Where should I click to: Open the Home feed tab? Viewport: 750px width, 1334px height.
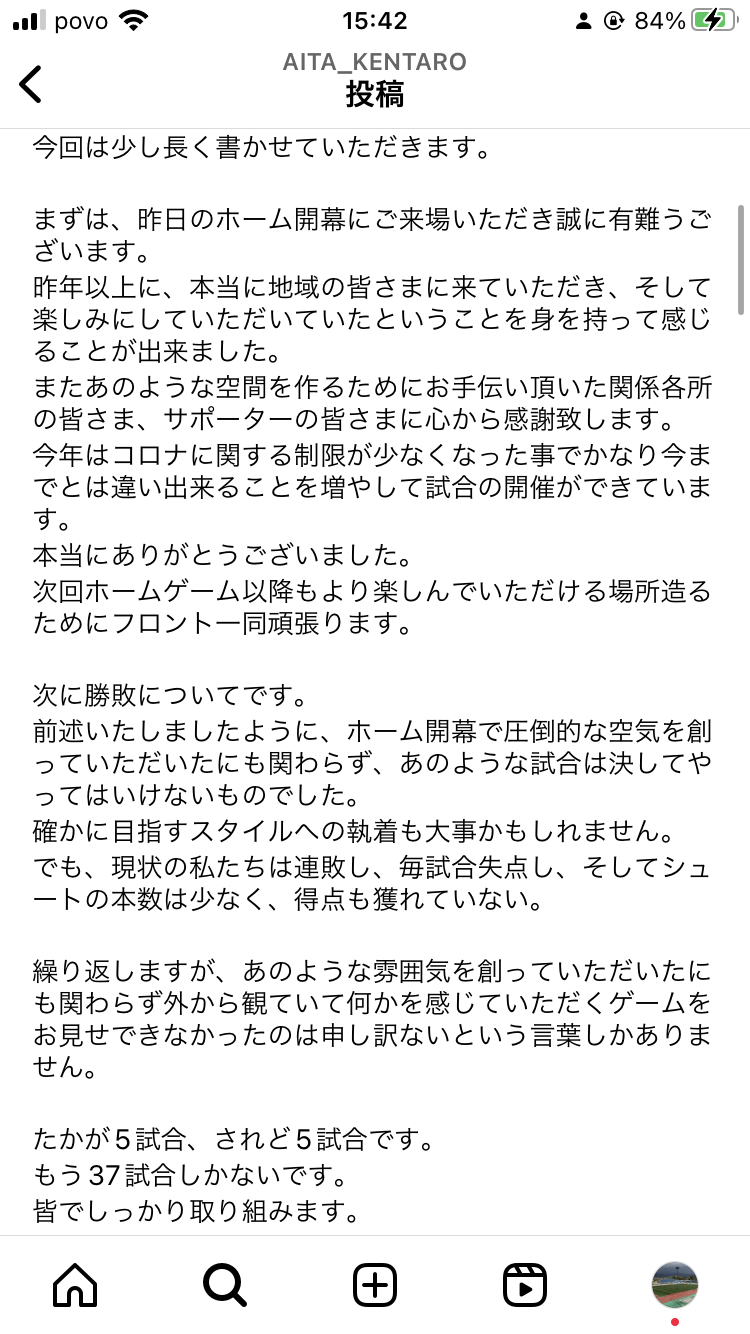point(75,1285)
